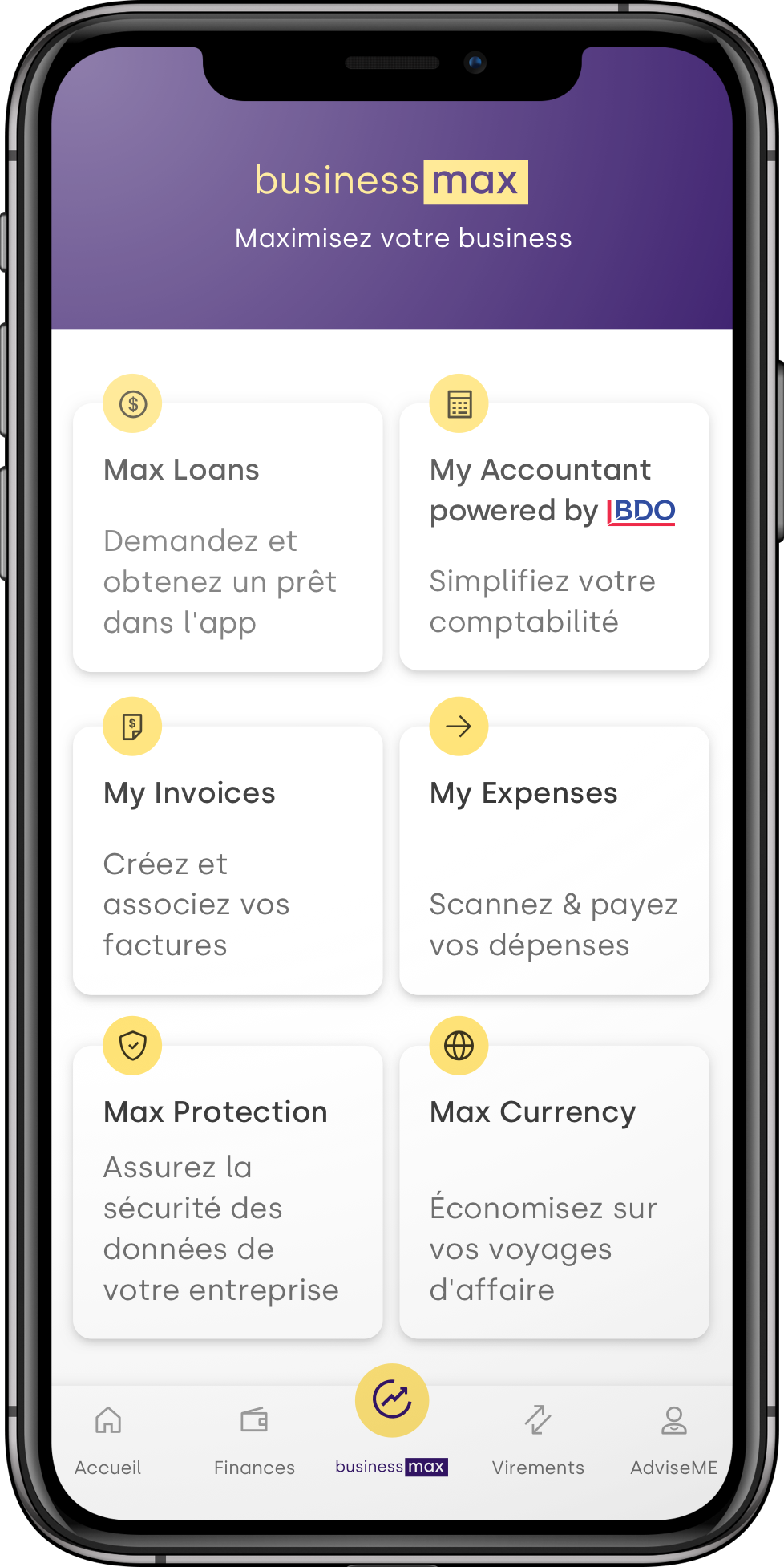Open the AdviseME tab
This screenshot has height=1567, width=784.
pos(673,1439)
